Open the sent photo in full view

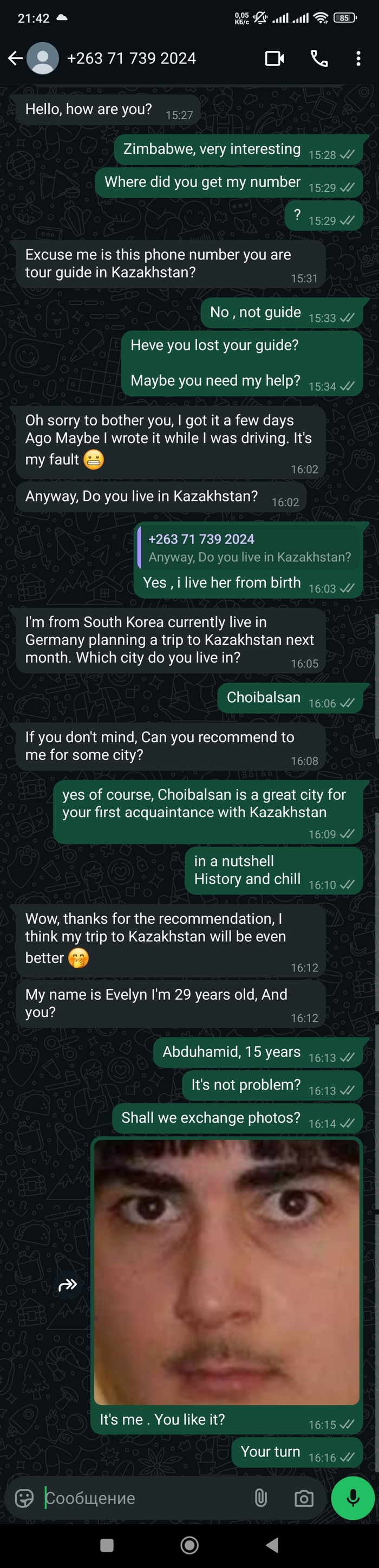[226, 1272]
